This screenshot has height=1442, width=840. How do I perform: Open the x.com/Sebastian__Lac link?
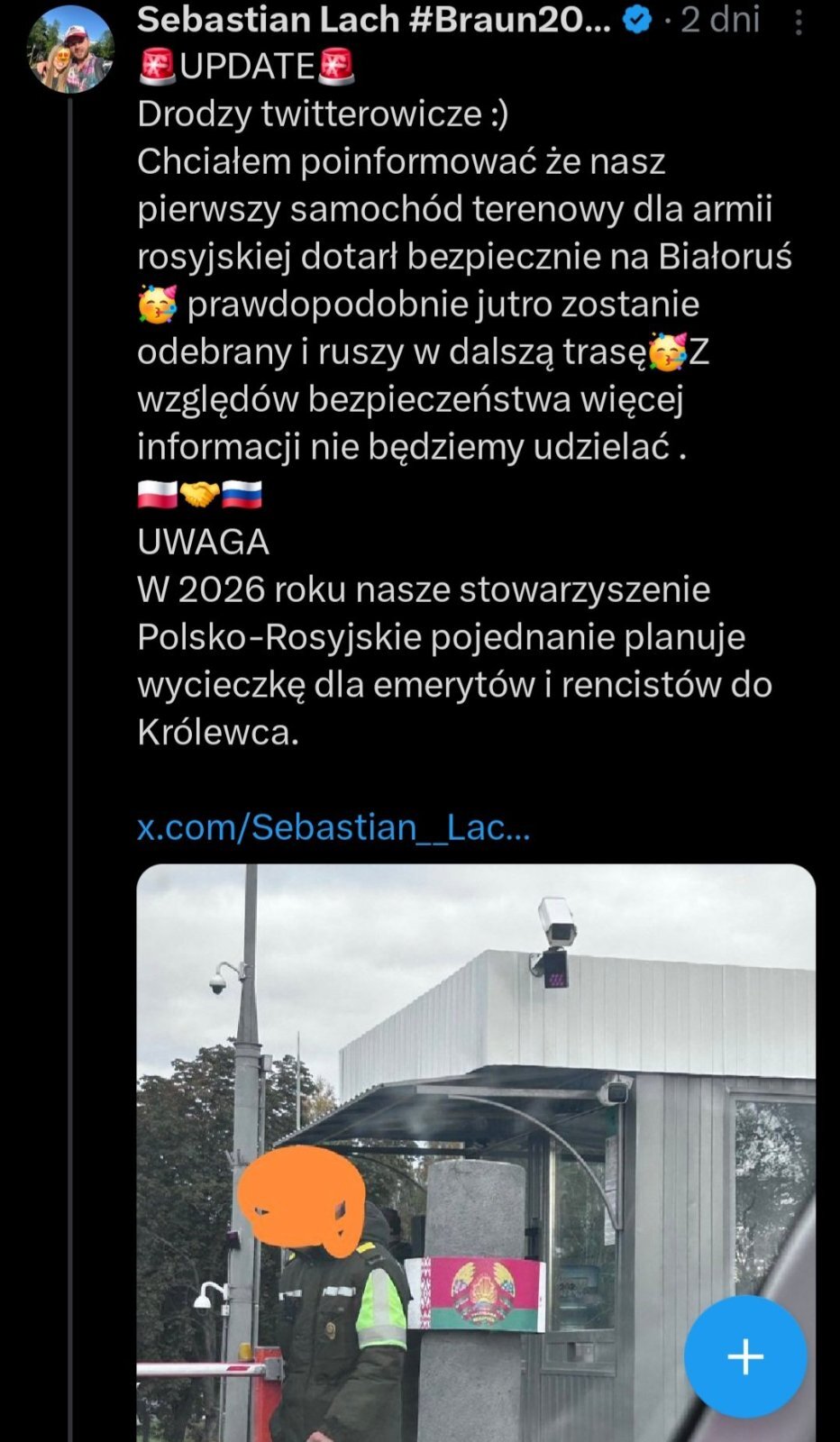(333, 826)
